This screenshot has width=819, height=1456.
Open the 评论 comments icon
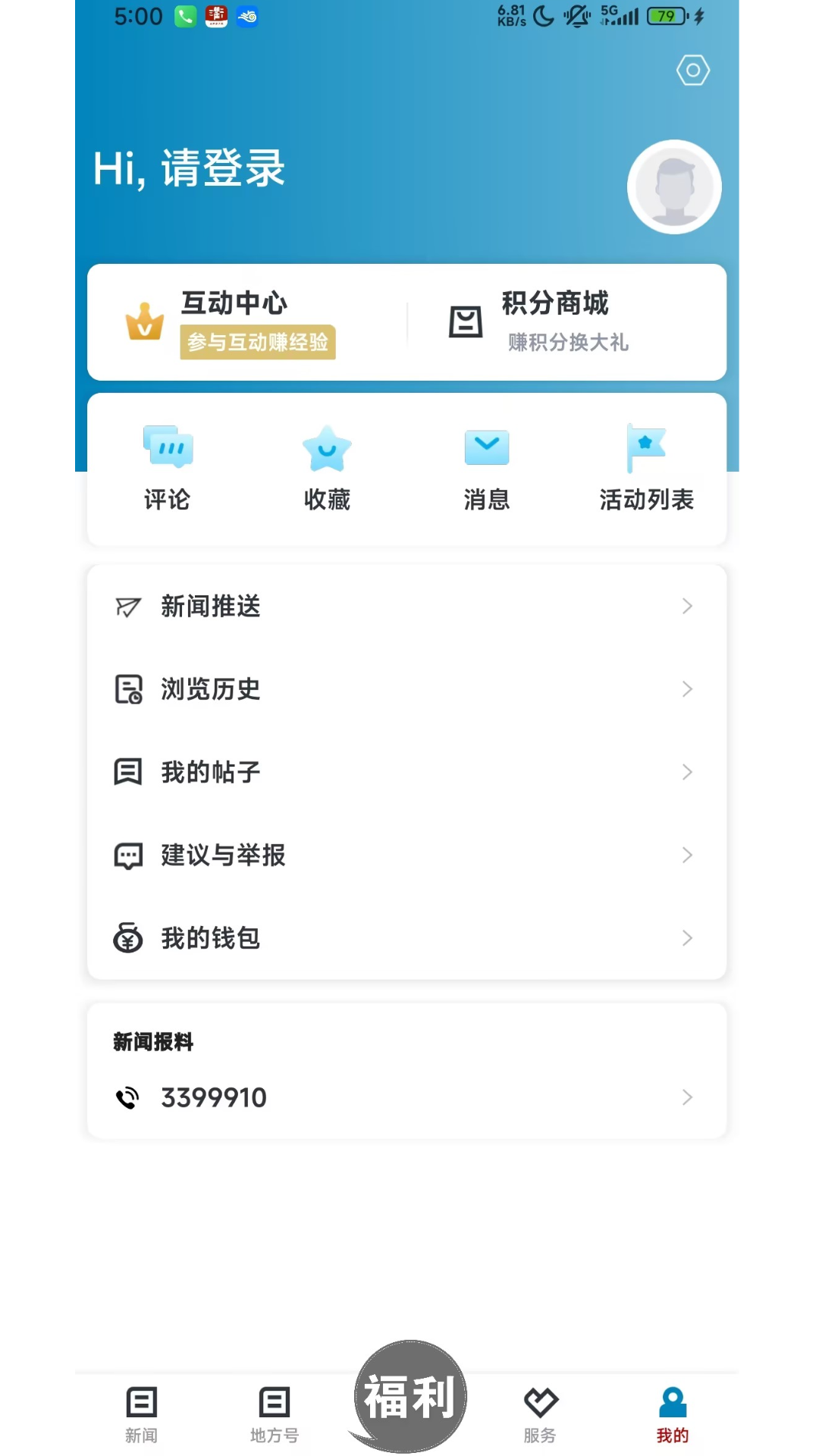click(x=168, y=448)
